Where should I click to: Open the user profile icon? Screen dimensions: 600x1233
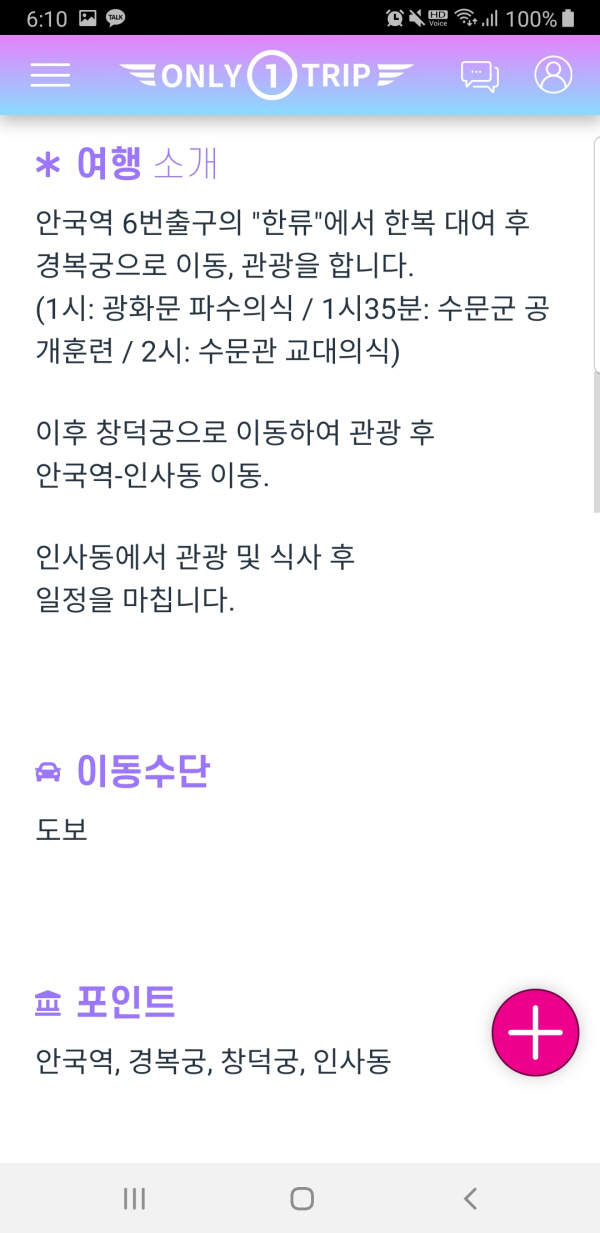click(553, 75)
